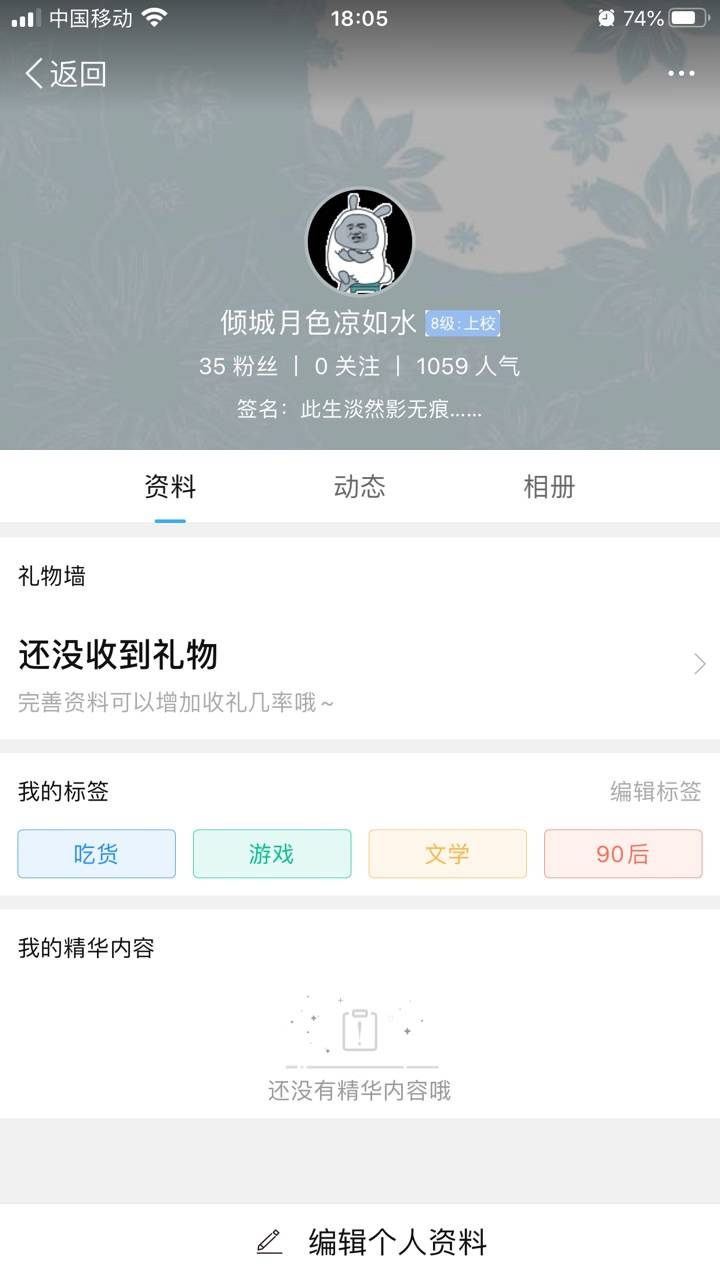Tap the profile avatar picture
Viewport: 720px width, 1280px height.
point(359,243)
